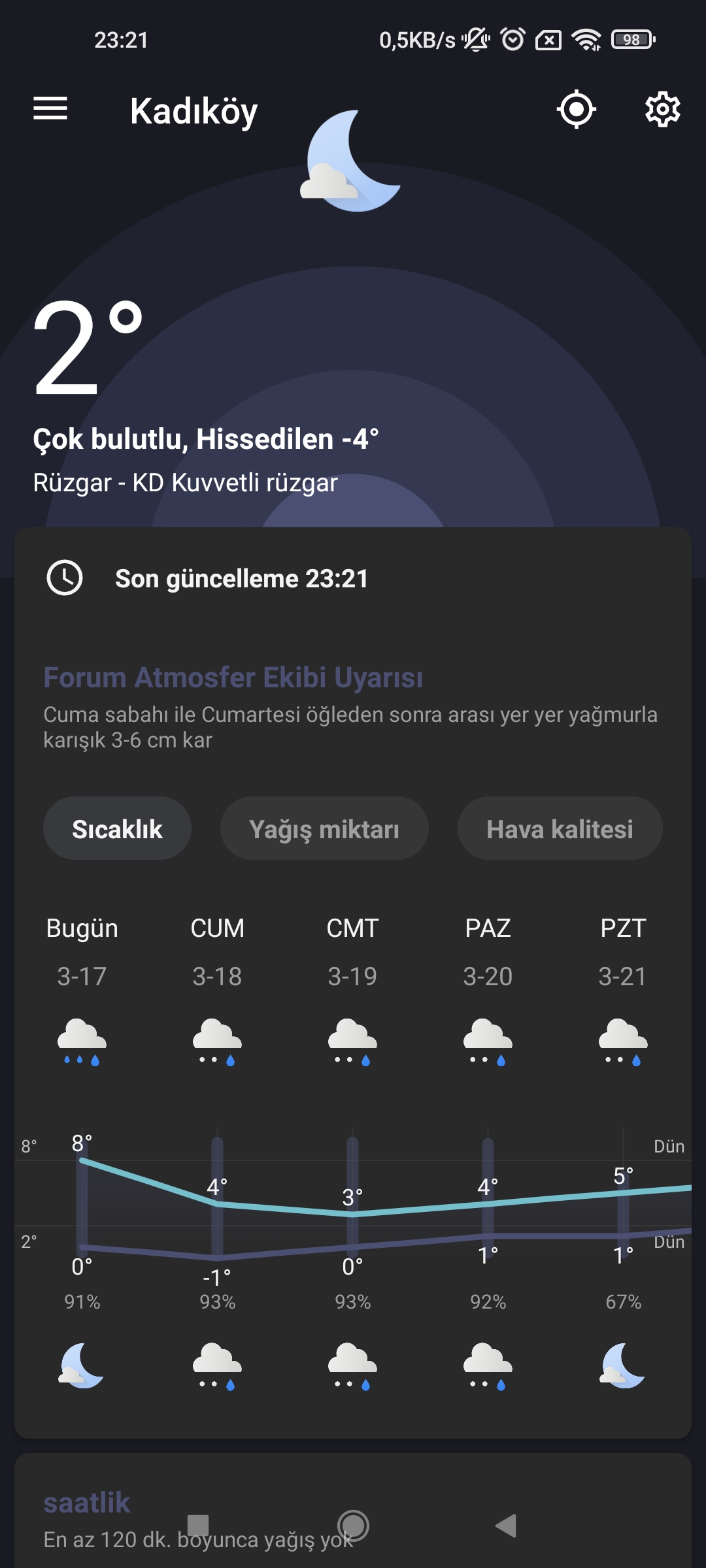Open the hamburger drawer menu

50,108
